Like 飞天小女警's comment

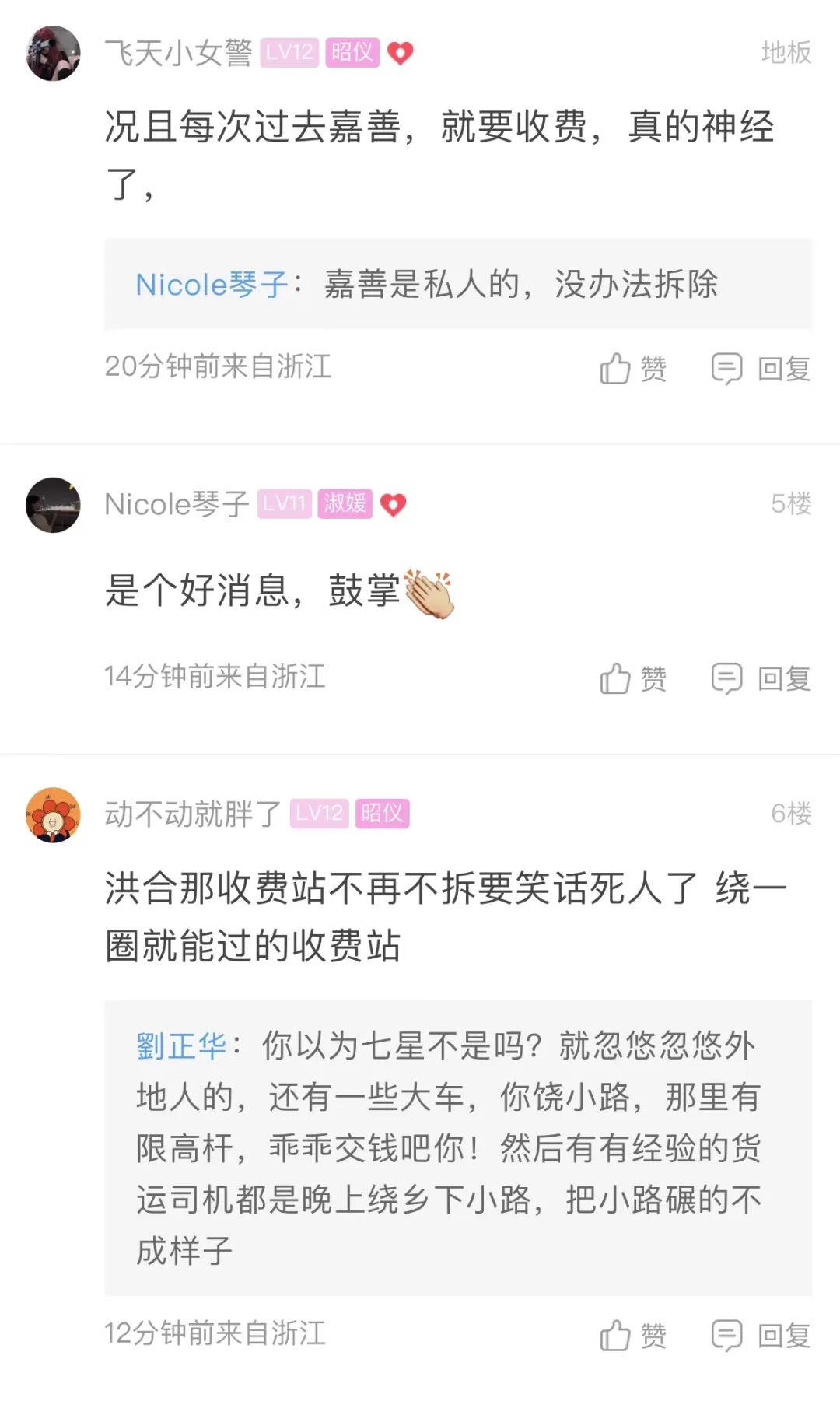tap(633, 369)
